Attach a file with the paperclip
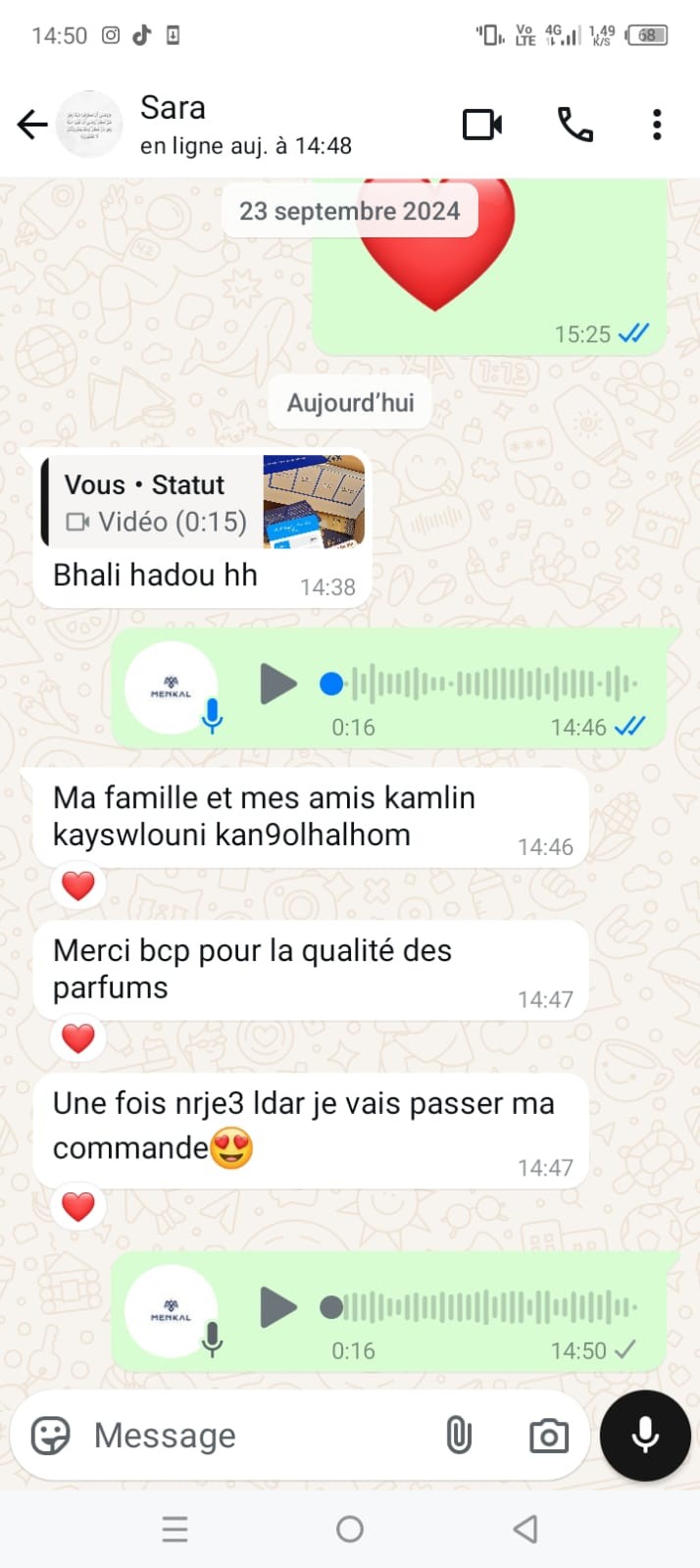This screenshot has height=1568, width=700. 459,1436
